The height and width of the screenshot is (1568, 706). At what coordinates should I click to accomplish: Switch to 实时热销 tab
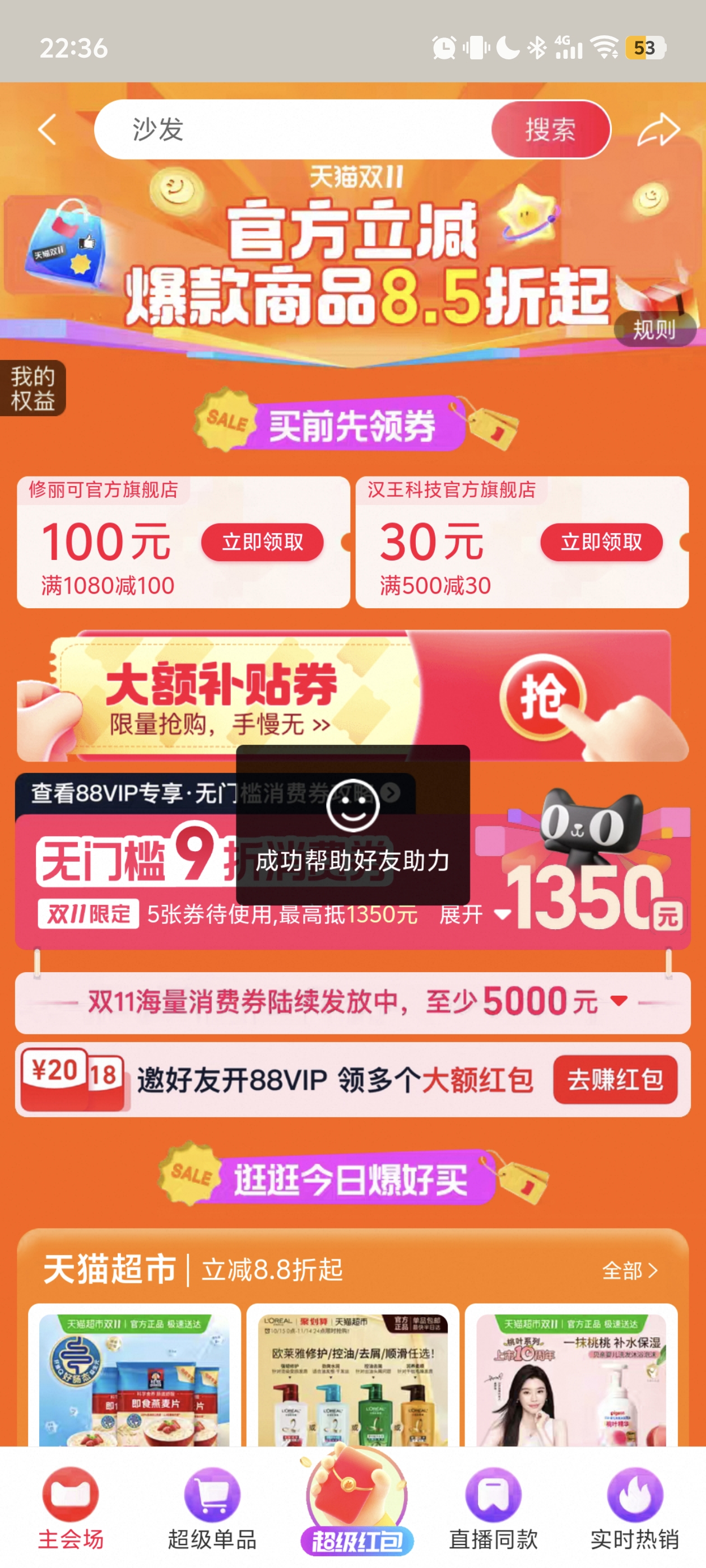[x=635, y=1508]
